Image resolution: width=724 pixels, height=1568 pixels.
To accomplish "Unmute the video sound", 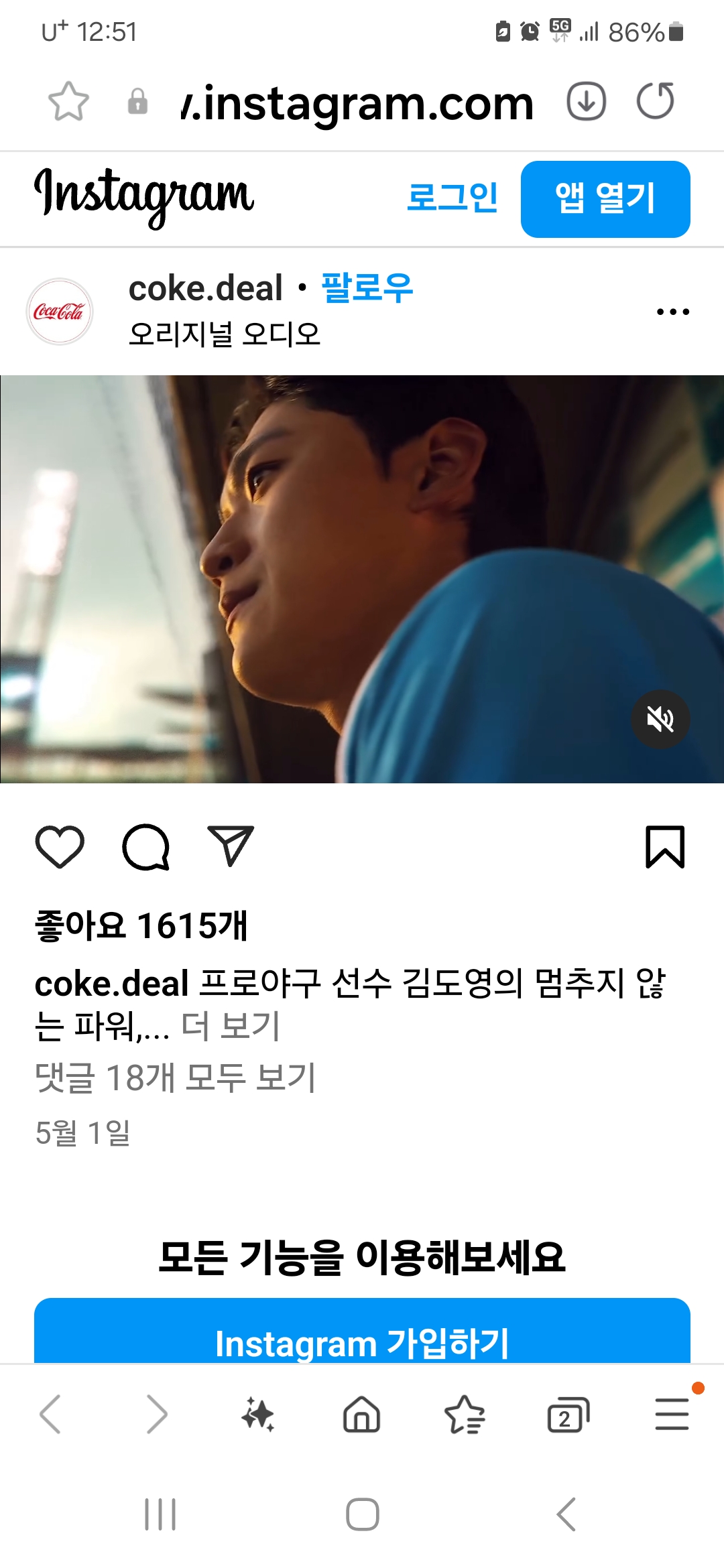I will click(660, 719).
